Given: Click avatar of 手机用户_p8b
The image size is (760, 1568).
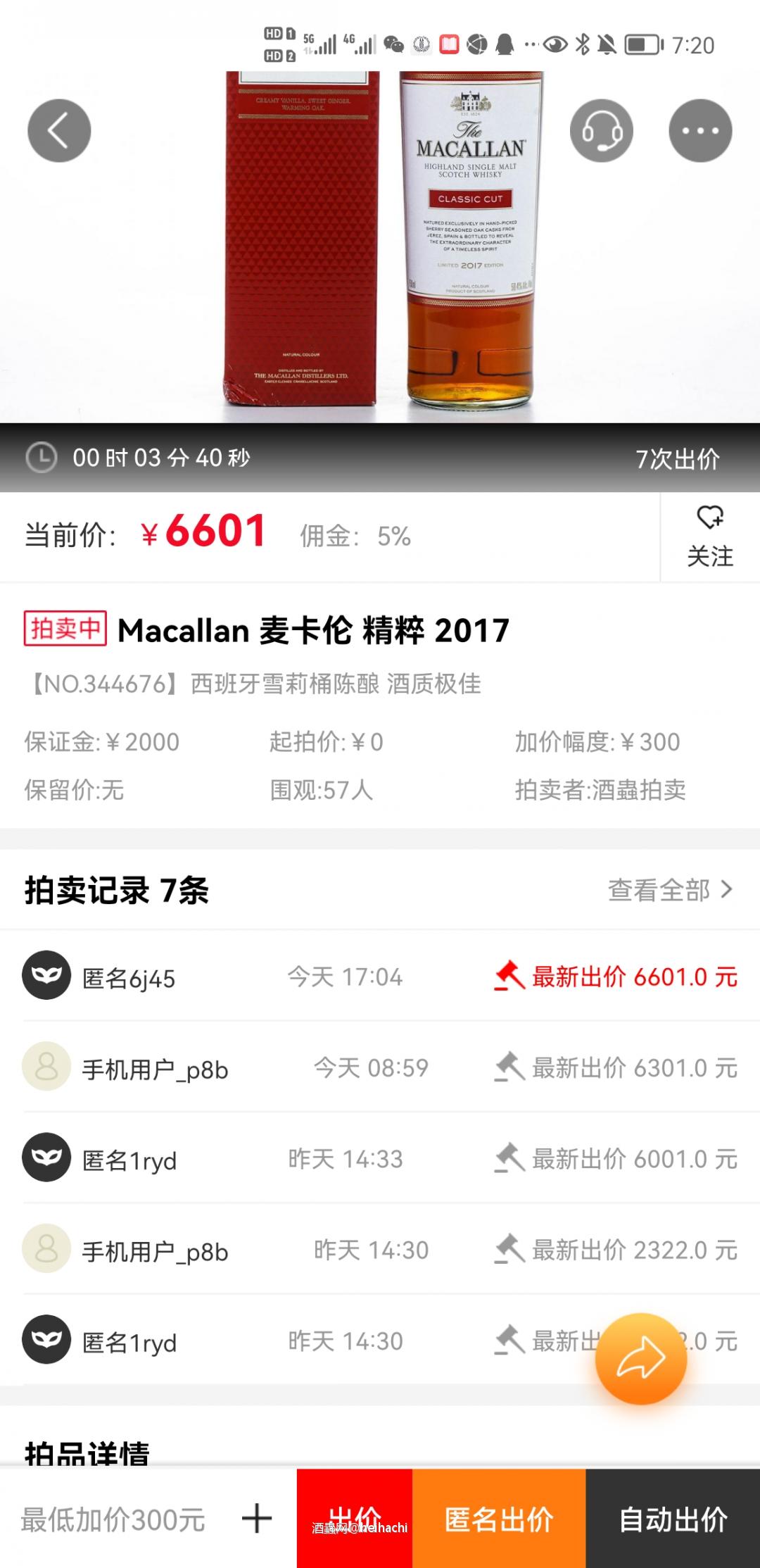Looking at the screenshot, I should [46, 1067].
